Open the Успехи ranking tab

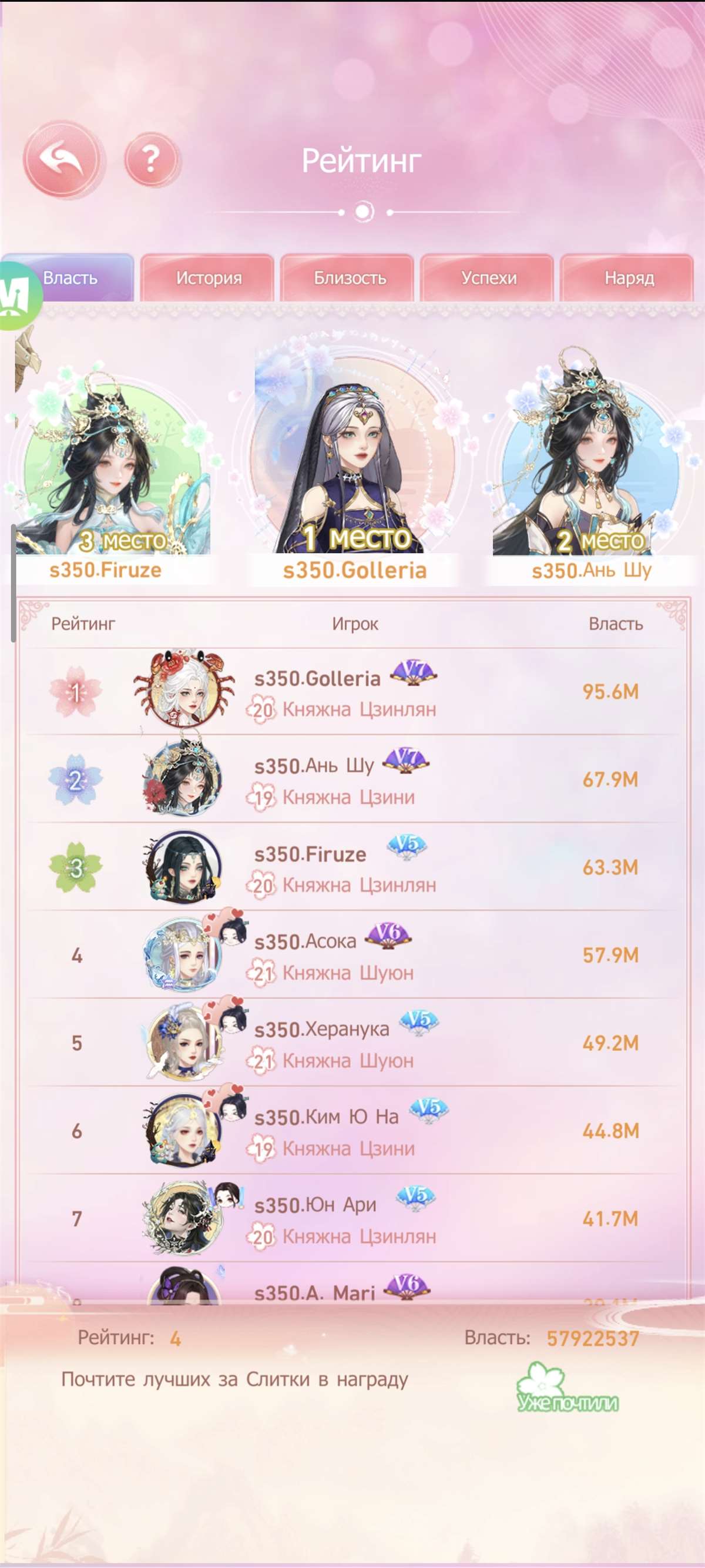click(488, 278)
